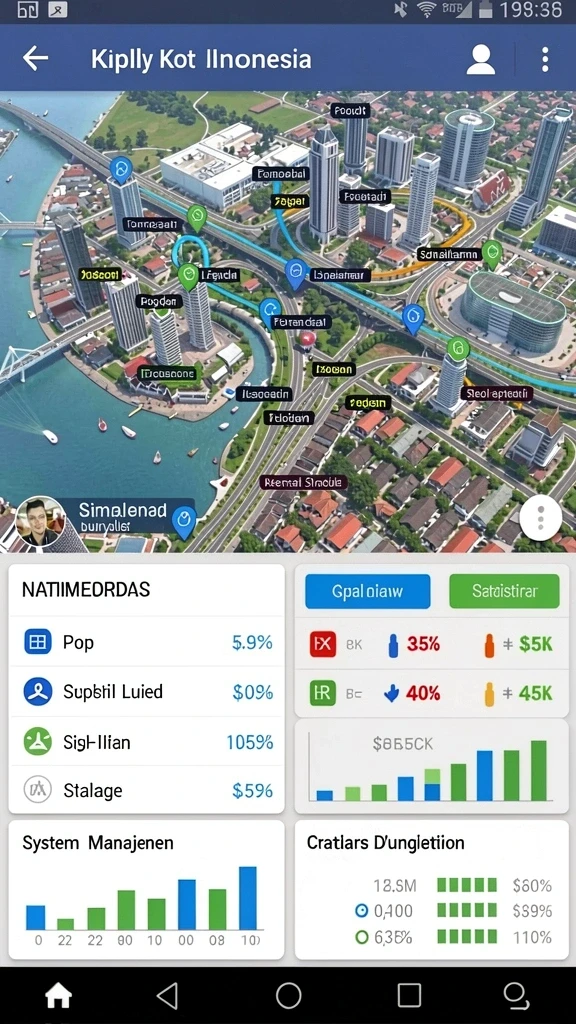
Task: Open the System Manajenen chart card
Action: coord(146,889)
